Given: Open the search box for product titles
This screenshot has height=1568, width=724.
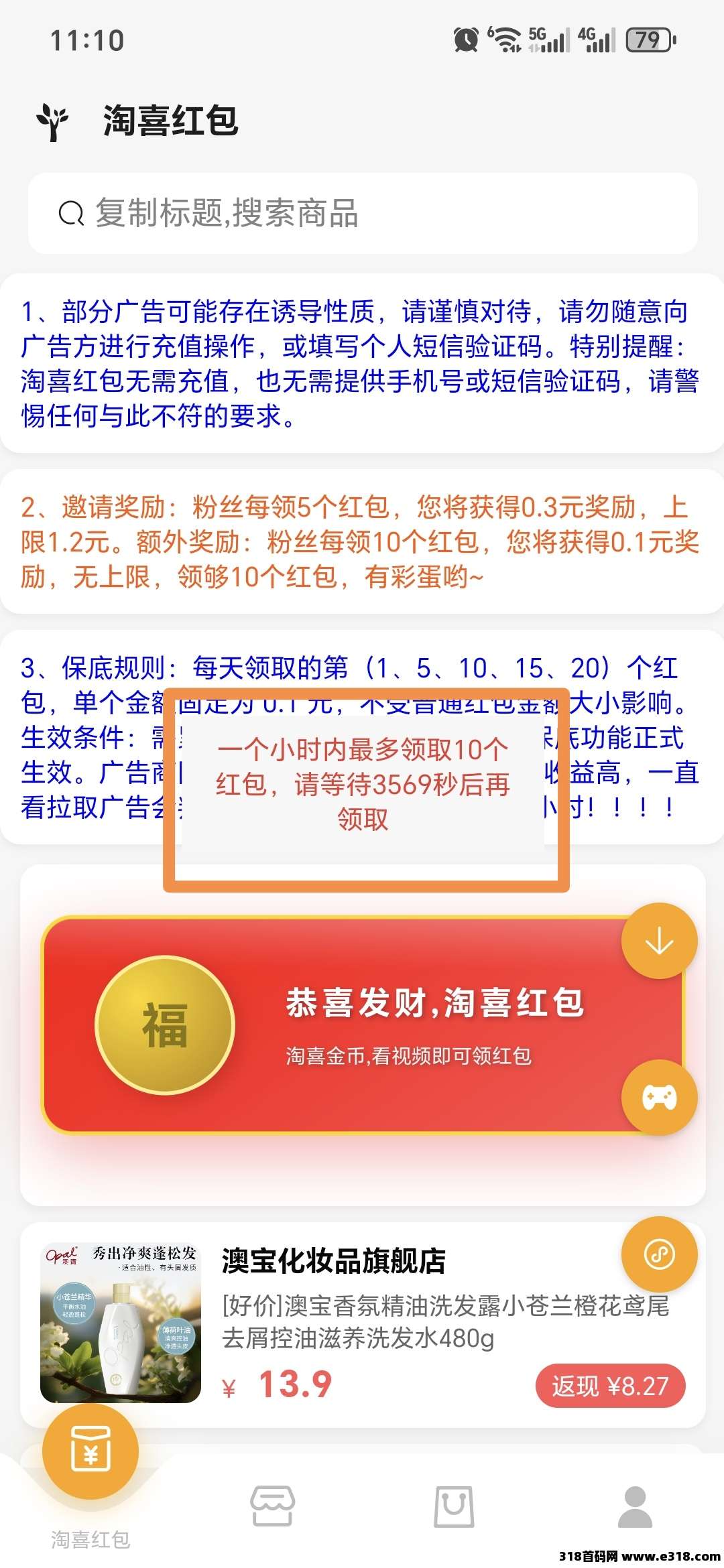Looking at the screenshot, I should pos(363,213).
